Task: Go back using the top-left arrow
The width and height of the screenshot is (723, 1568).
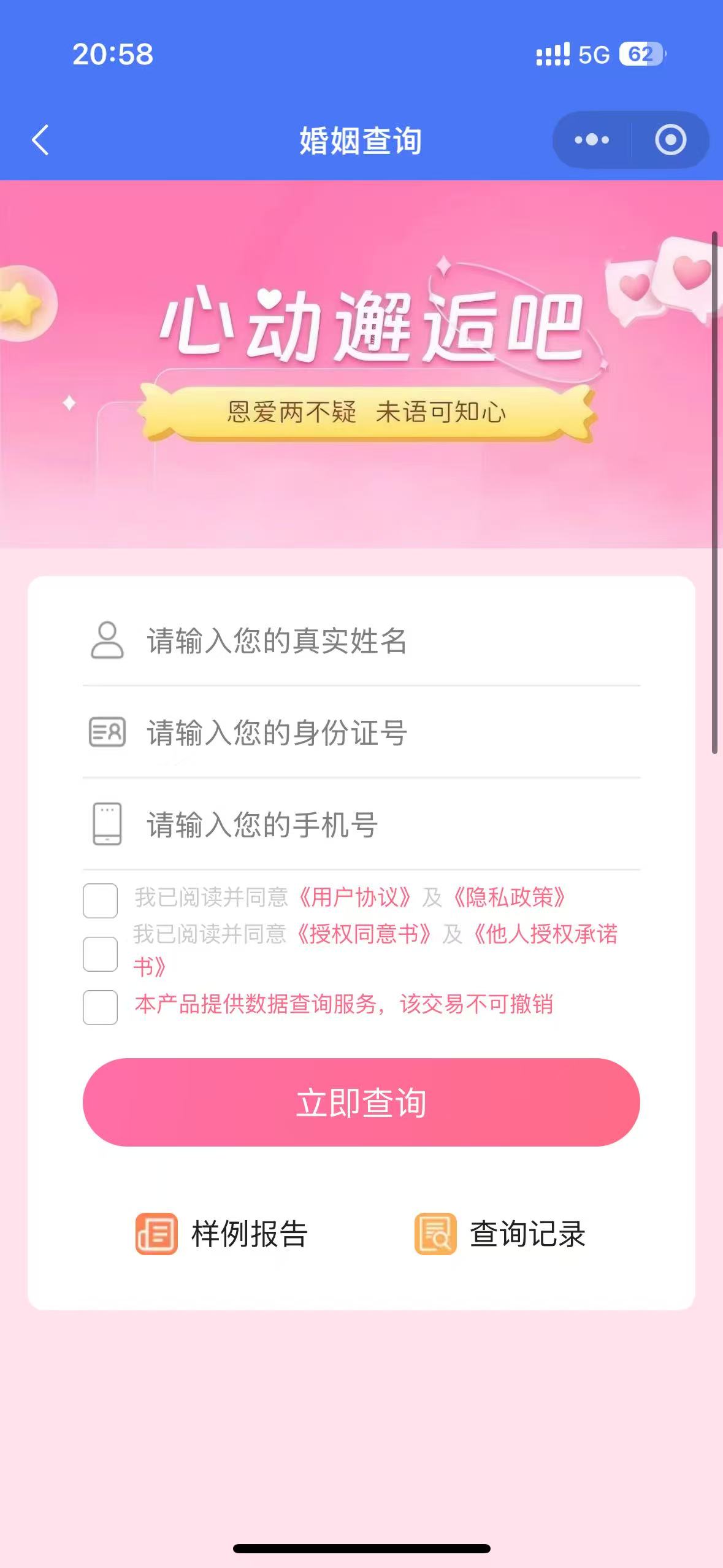Action: point(40,140)
